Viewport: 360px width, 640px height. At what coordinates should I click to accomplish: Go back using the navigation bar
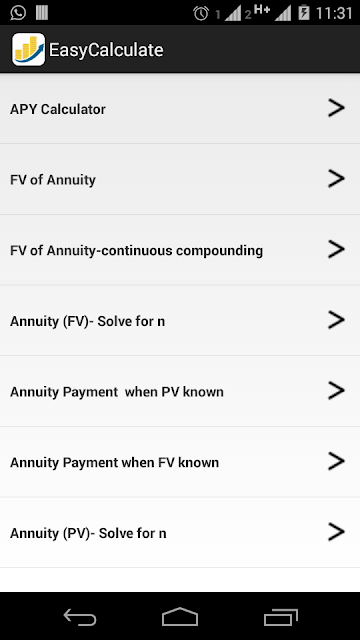(x=80, y=617)
